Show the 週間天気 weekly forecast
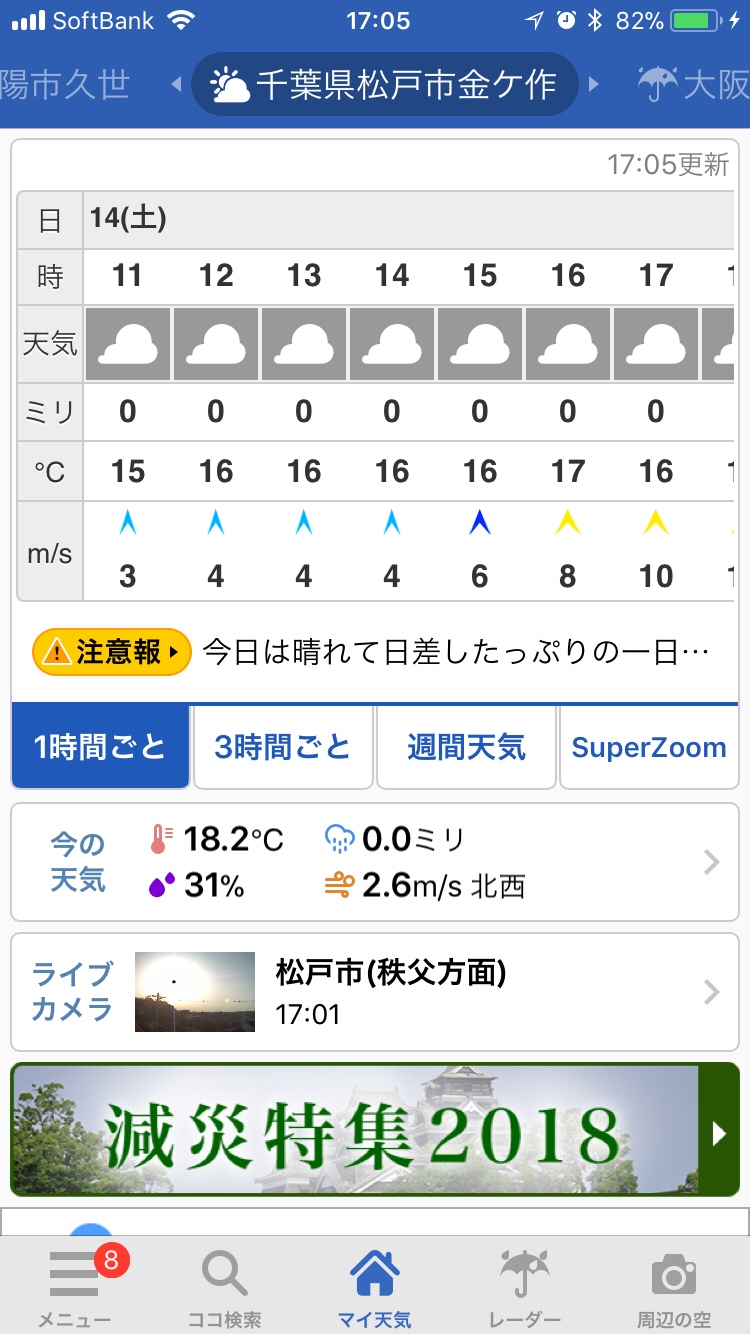This screenshot has height=1334, width=750. coord(466,747)
